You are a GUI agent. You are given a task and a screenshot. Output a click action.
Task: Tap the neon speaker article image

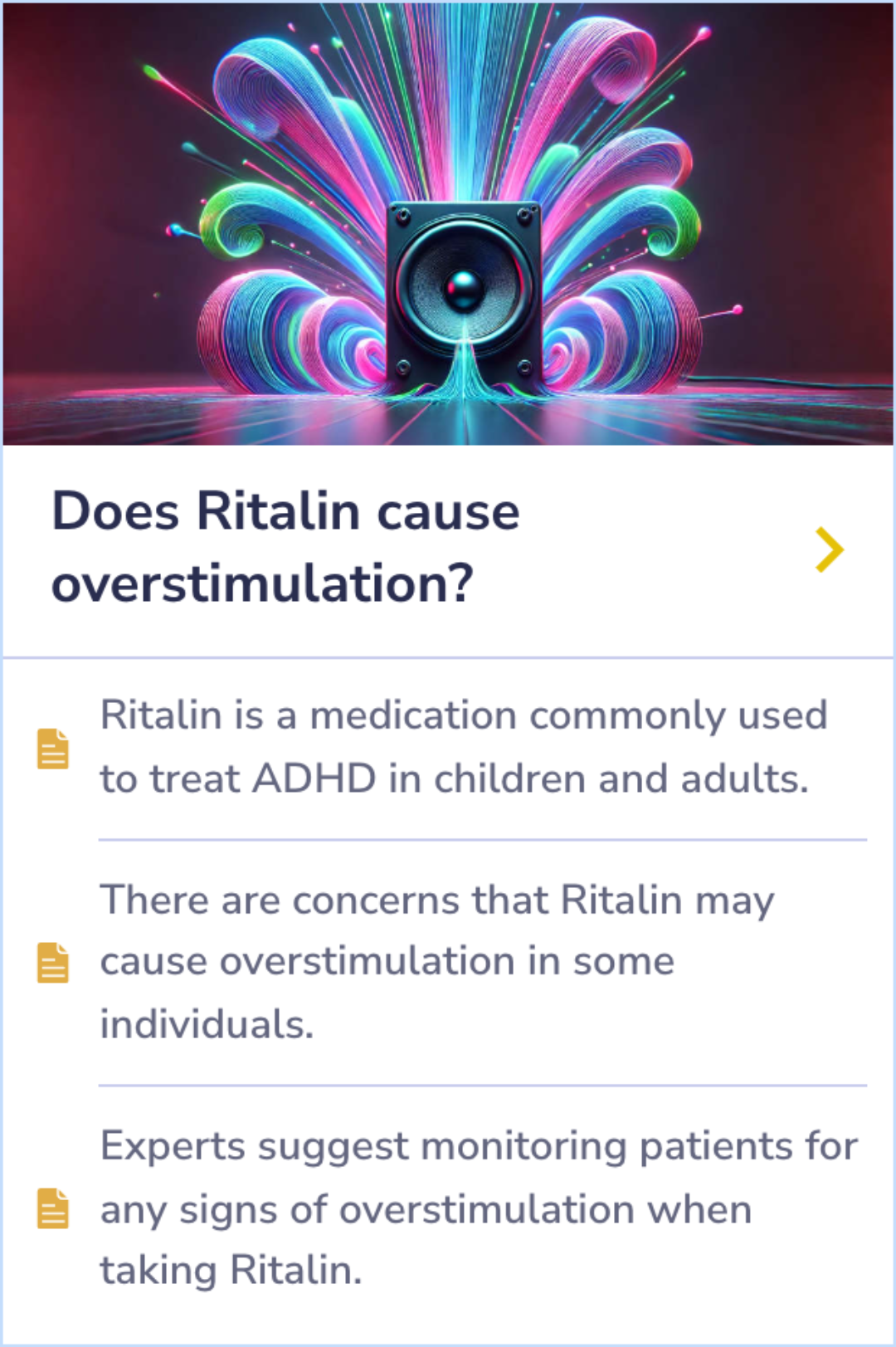448,224
